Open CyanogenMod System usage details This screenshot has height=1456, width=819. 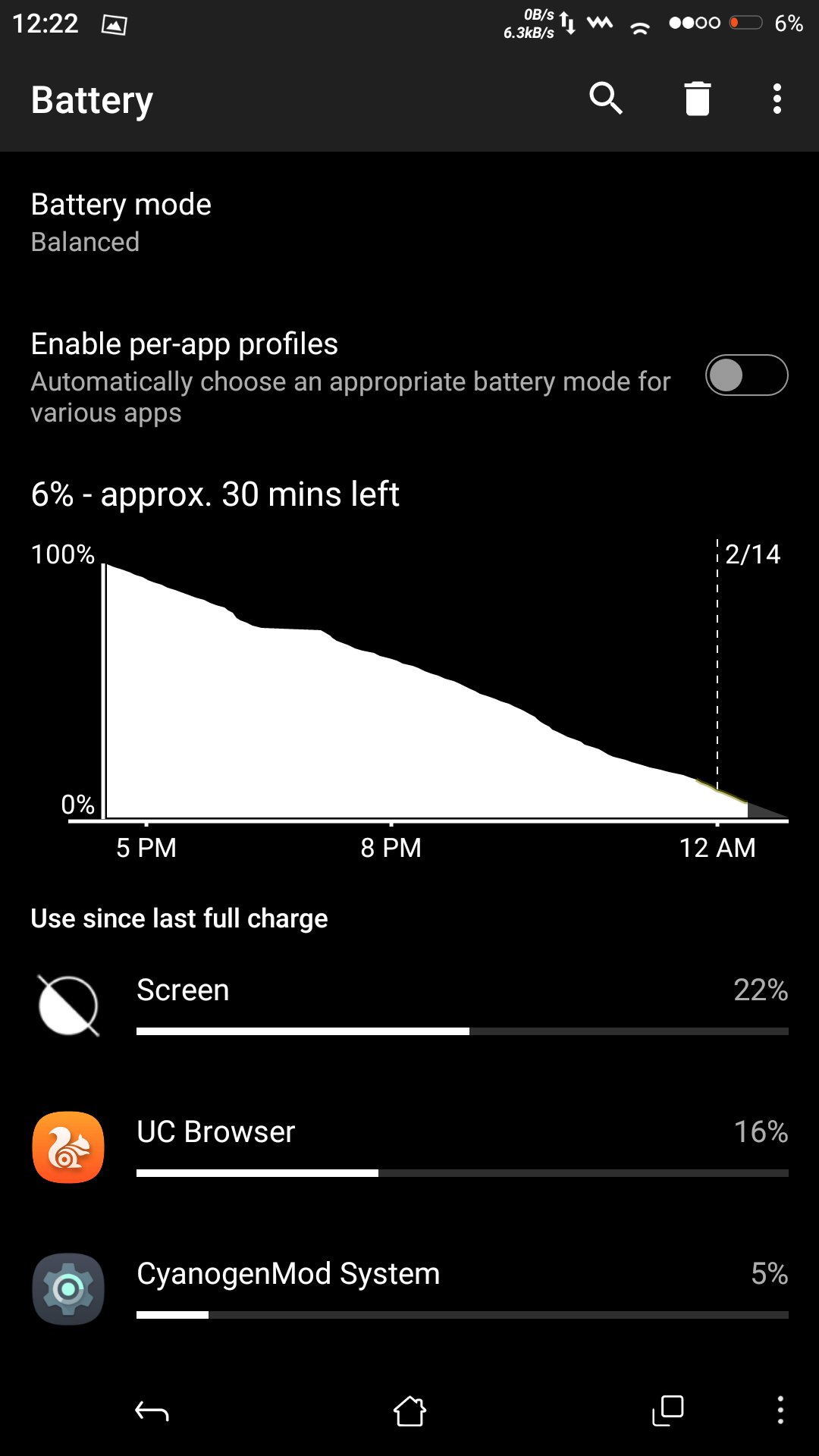pyautogui.click(x=409, y=1288)
